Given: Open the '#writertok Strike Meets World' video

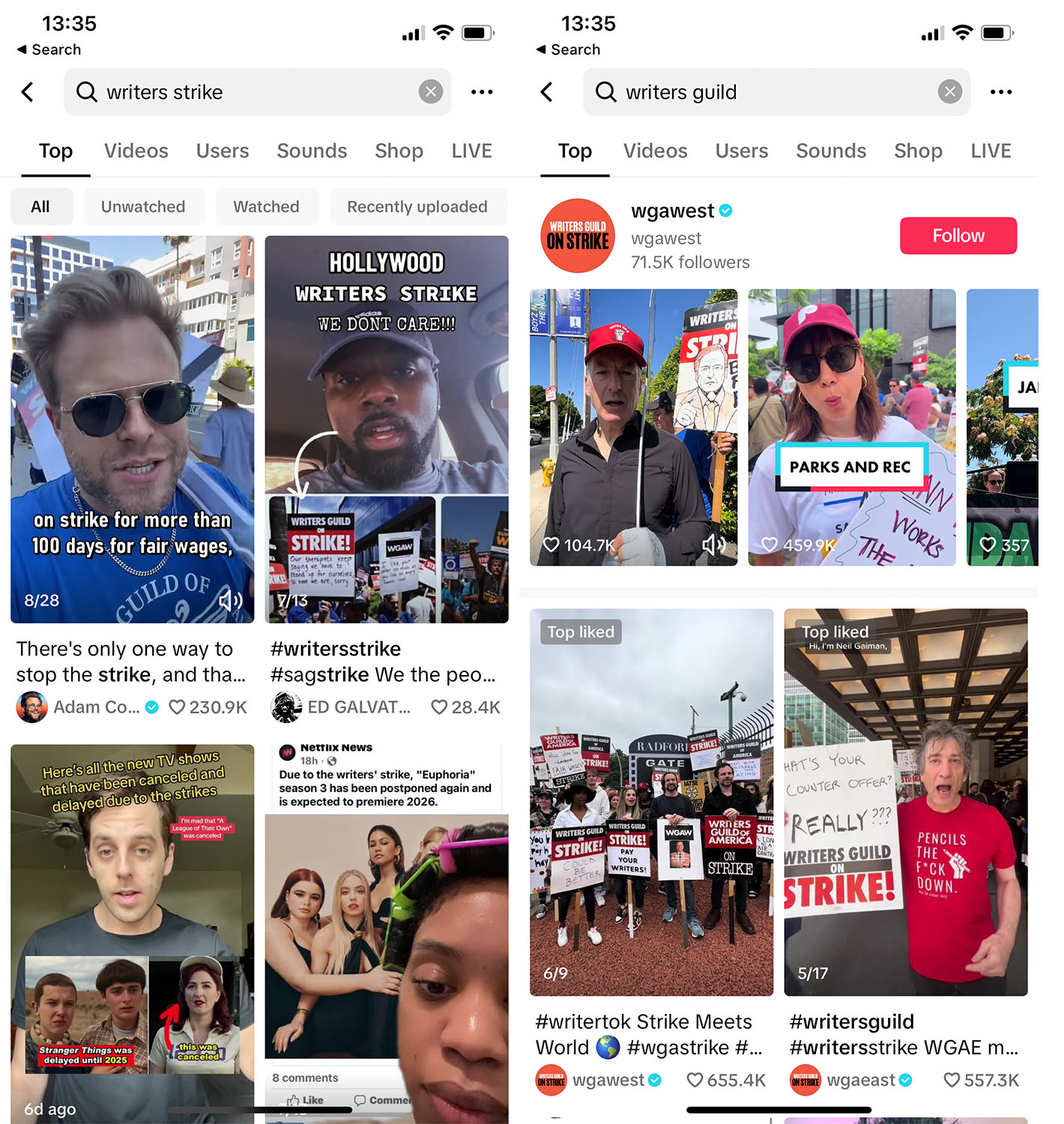Looking at the screenshot, I should 651,802.
